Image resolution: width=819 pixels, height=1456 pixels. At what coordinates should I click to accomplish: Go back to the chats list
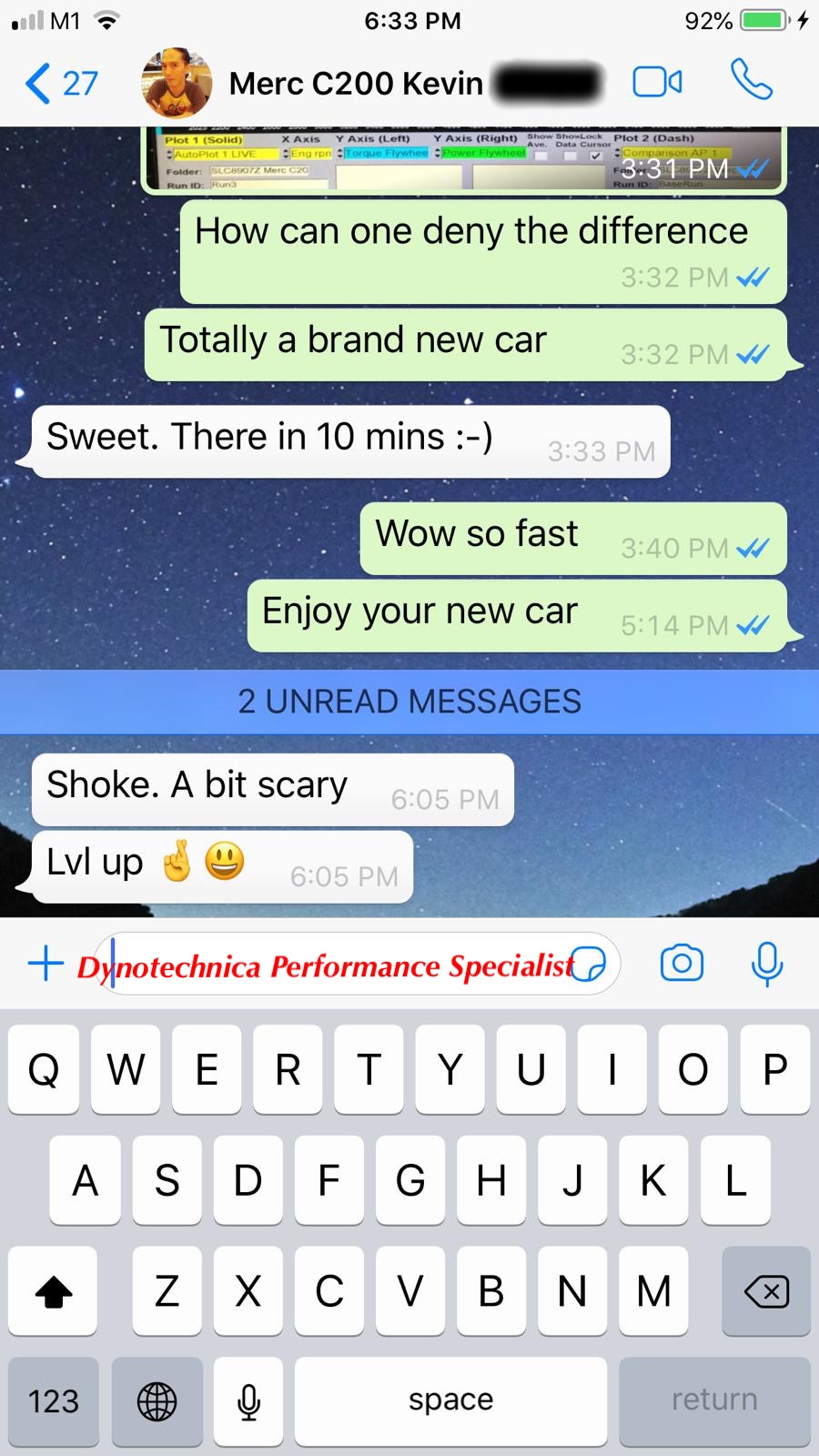tap(60, 84)
